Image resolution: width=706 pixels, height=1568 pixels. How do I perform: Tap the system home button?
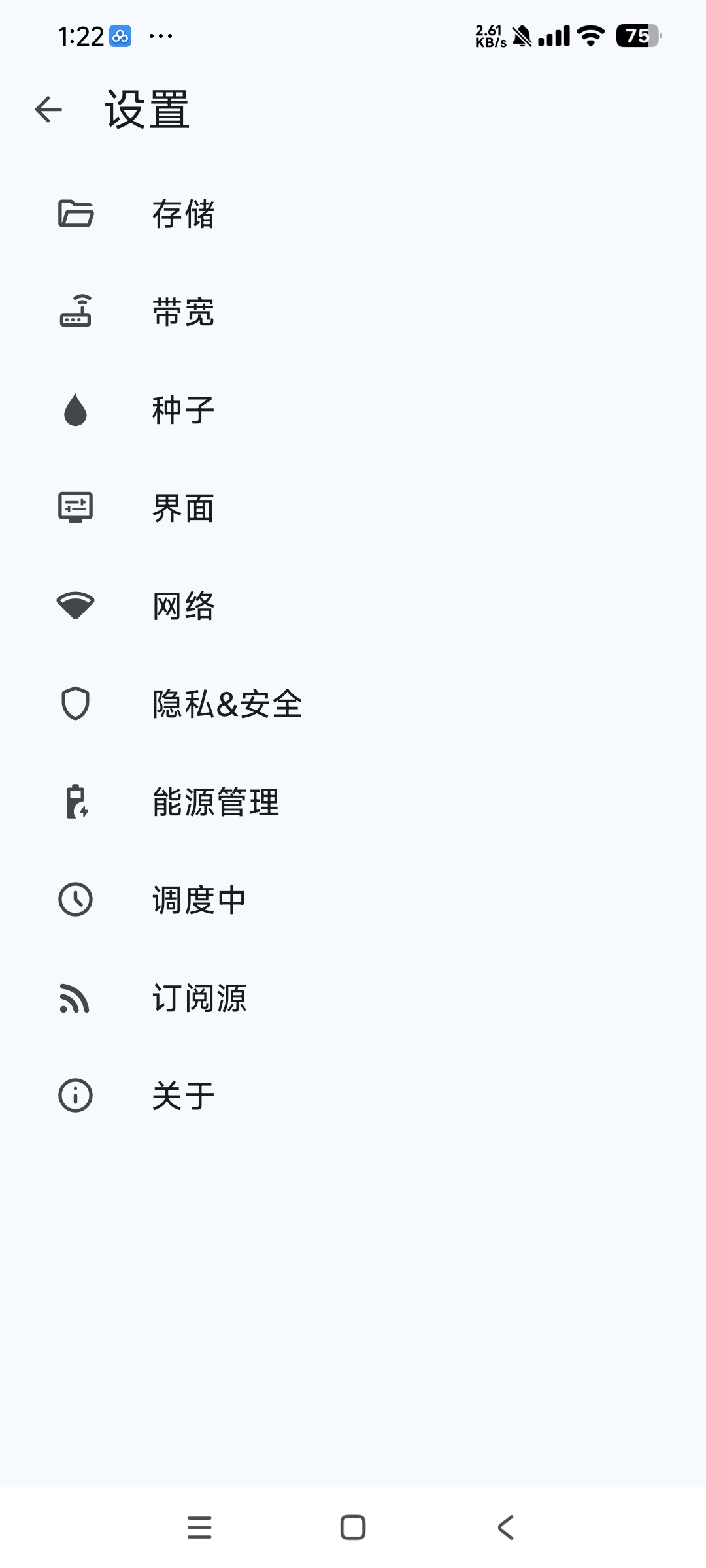click(353, 1527)
